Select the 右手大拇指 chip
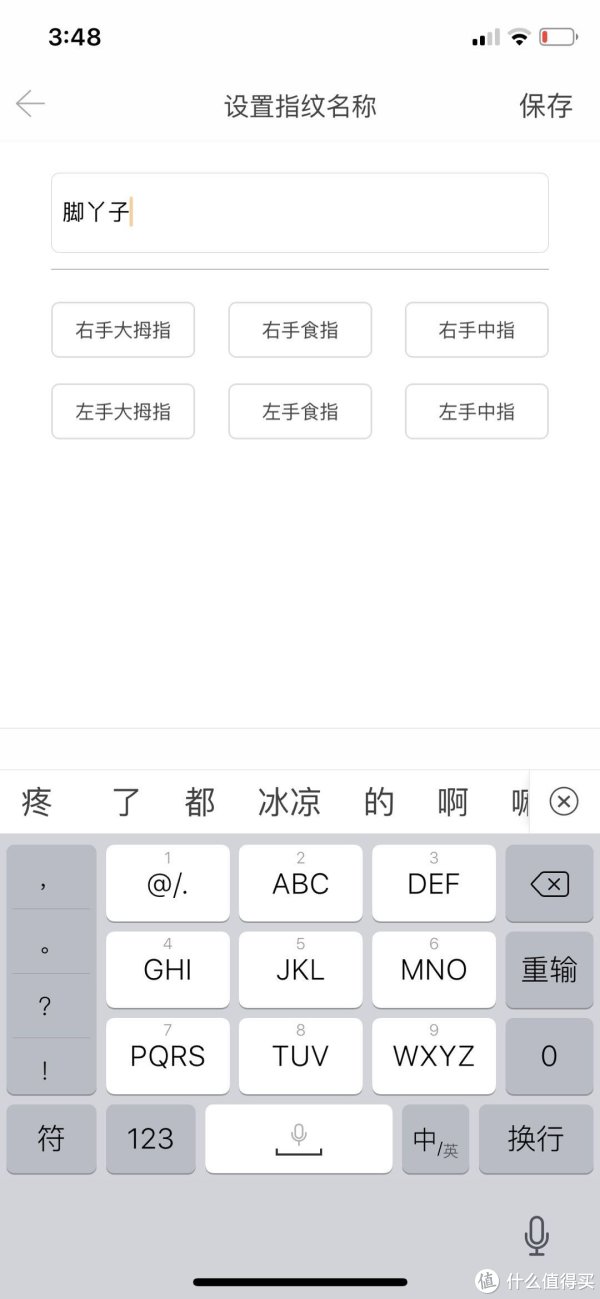Image resolution: width=600 pixels, height=1299 pixels. pyautogui.click(x=123, y=330)
